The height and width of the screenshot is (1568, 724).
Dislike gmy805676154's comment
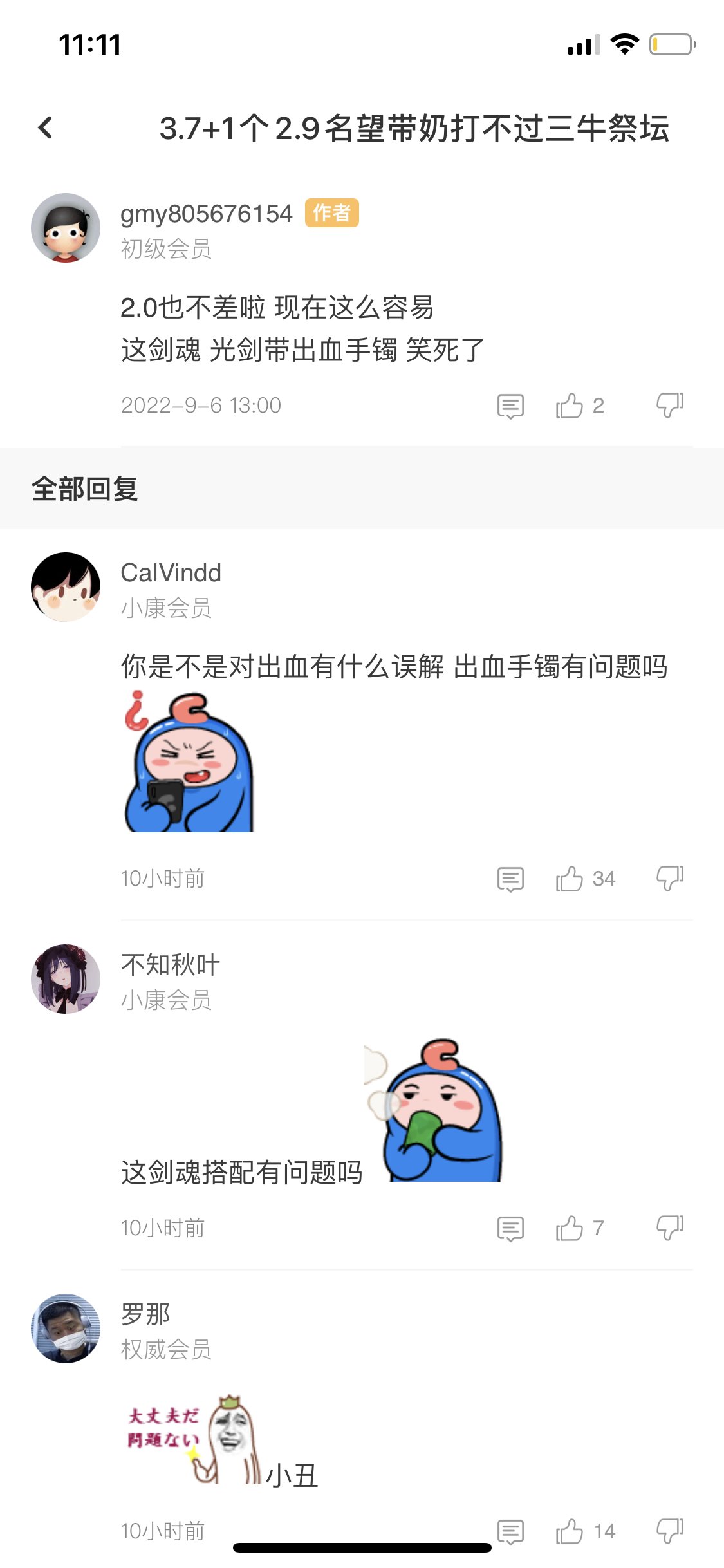tap(669, 406)
